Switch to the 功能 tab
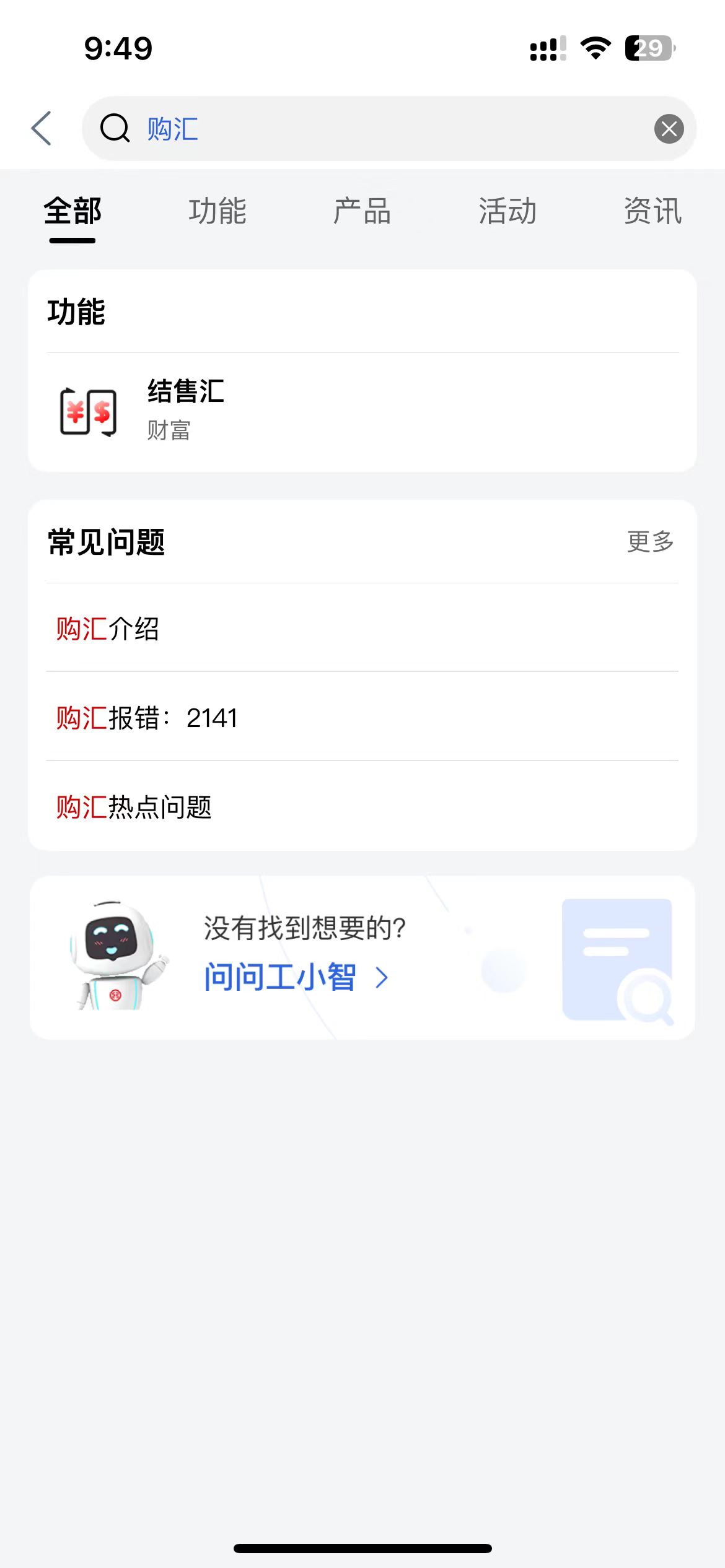Screen dimensions: 725x1568 (218, 212)
